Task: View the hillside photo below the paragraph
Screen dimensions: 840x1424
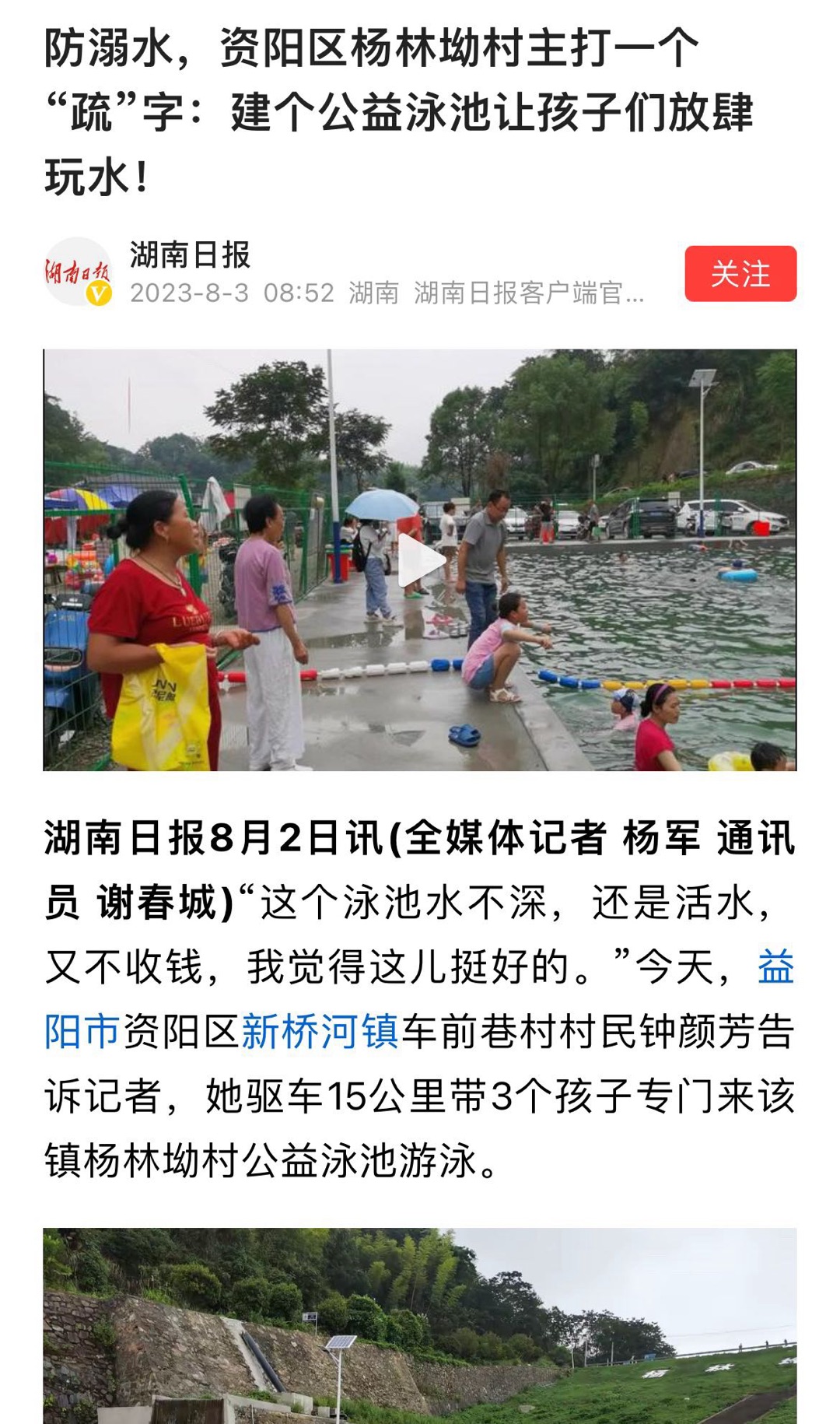Action: [x=420, y=1325]
